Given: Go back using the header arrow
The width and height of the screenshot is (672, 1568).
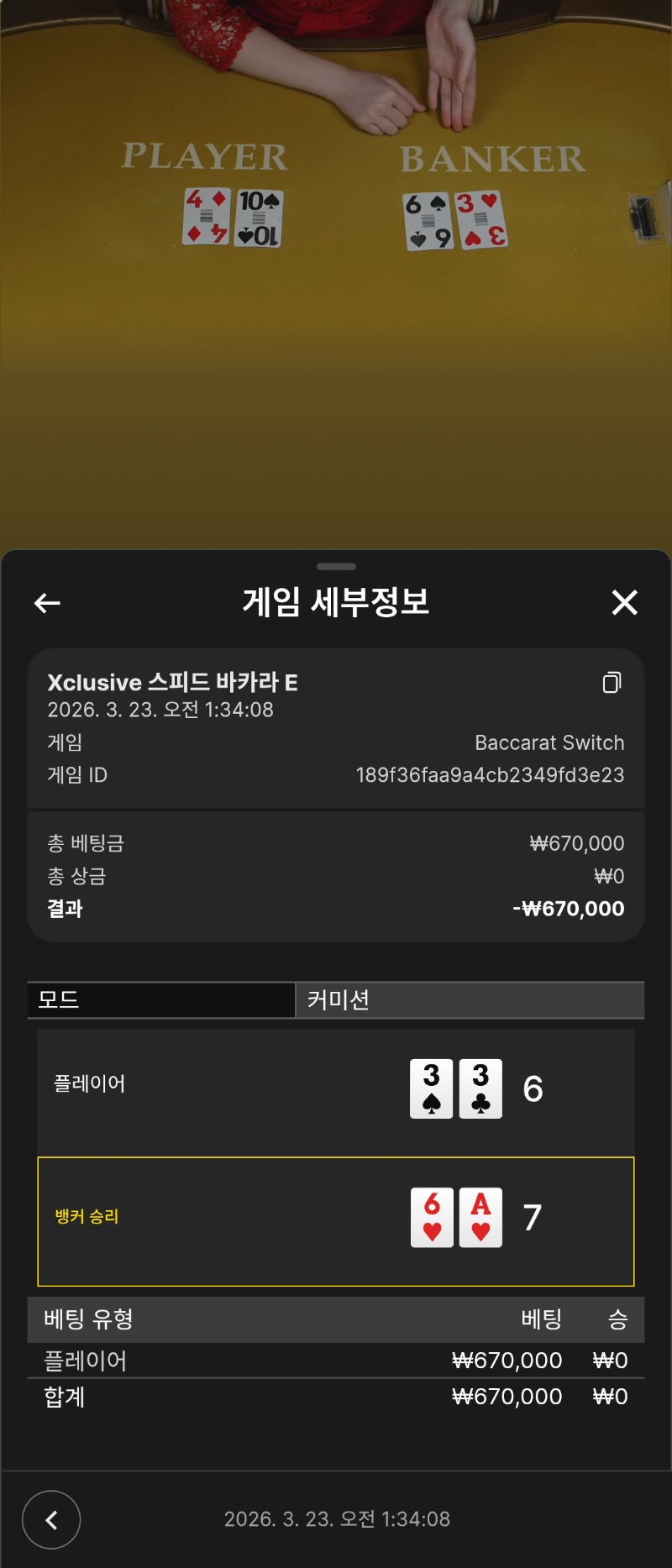Looking at the screenshot, I should click(x=47, y=603).
